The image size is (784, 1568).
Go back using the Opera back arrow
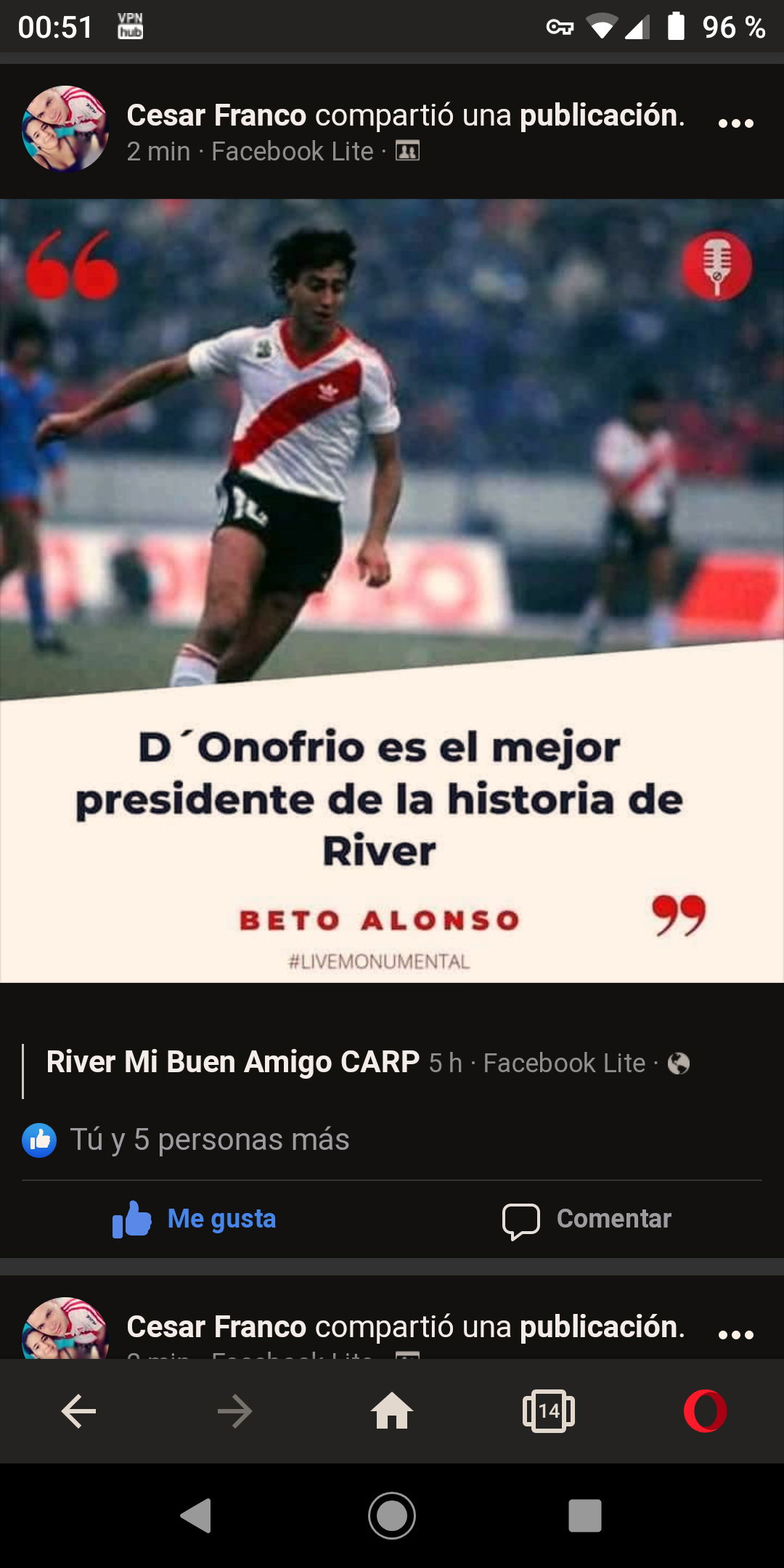78,1411
